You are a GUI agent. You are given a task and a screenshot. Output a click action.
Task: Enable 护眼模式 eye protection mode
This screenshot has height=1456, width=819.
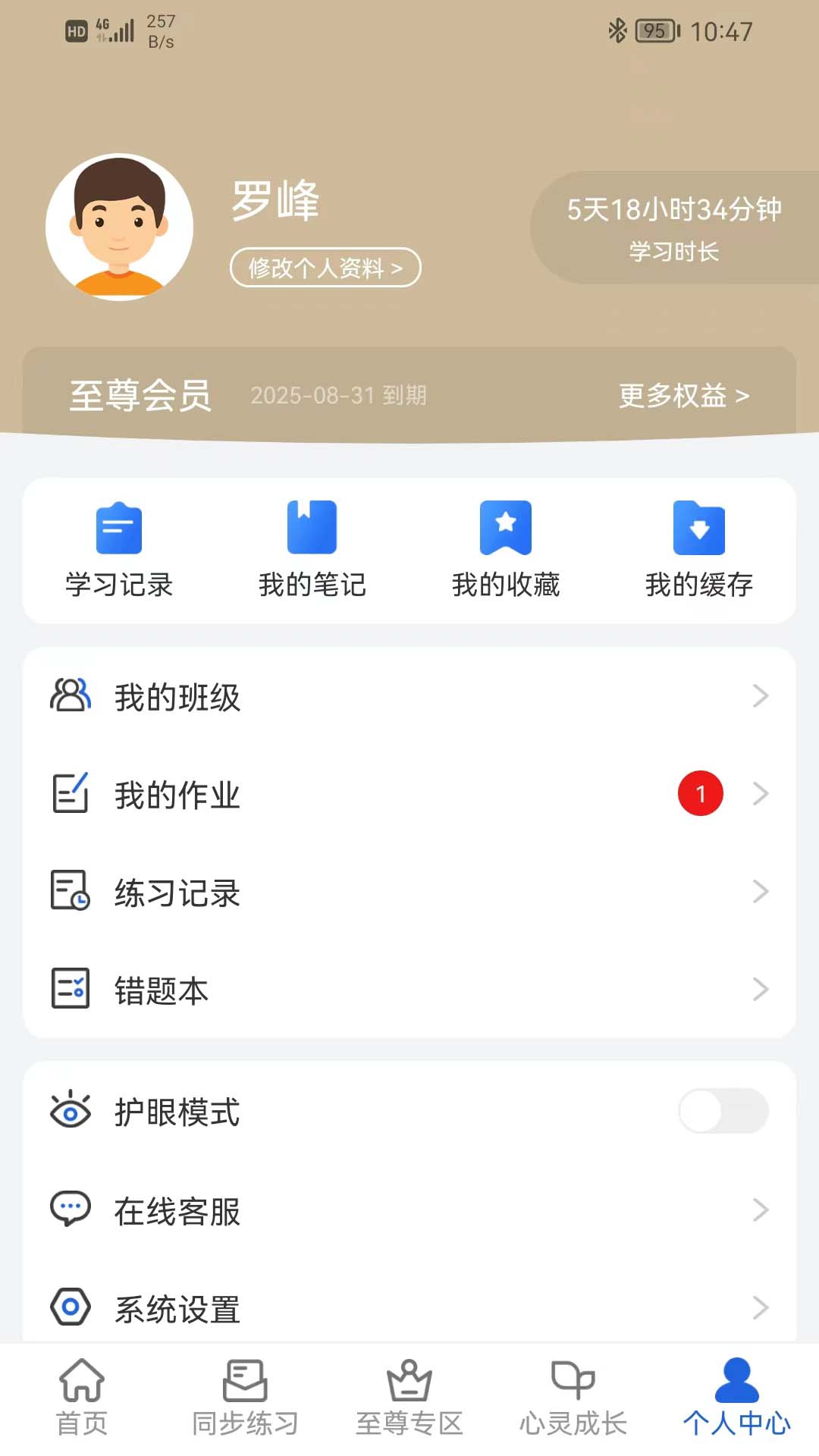(x=723, y=1110)
